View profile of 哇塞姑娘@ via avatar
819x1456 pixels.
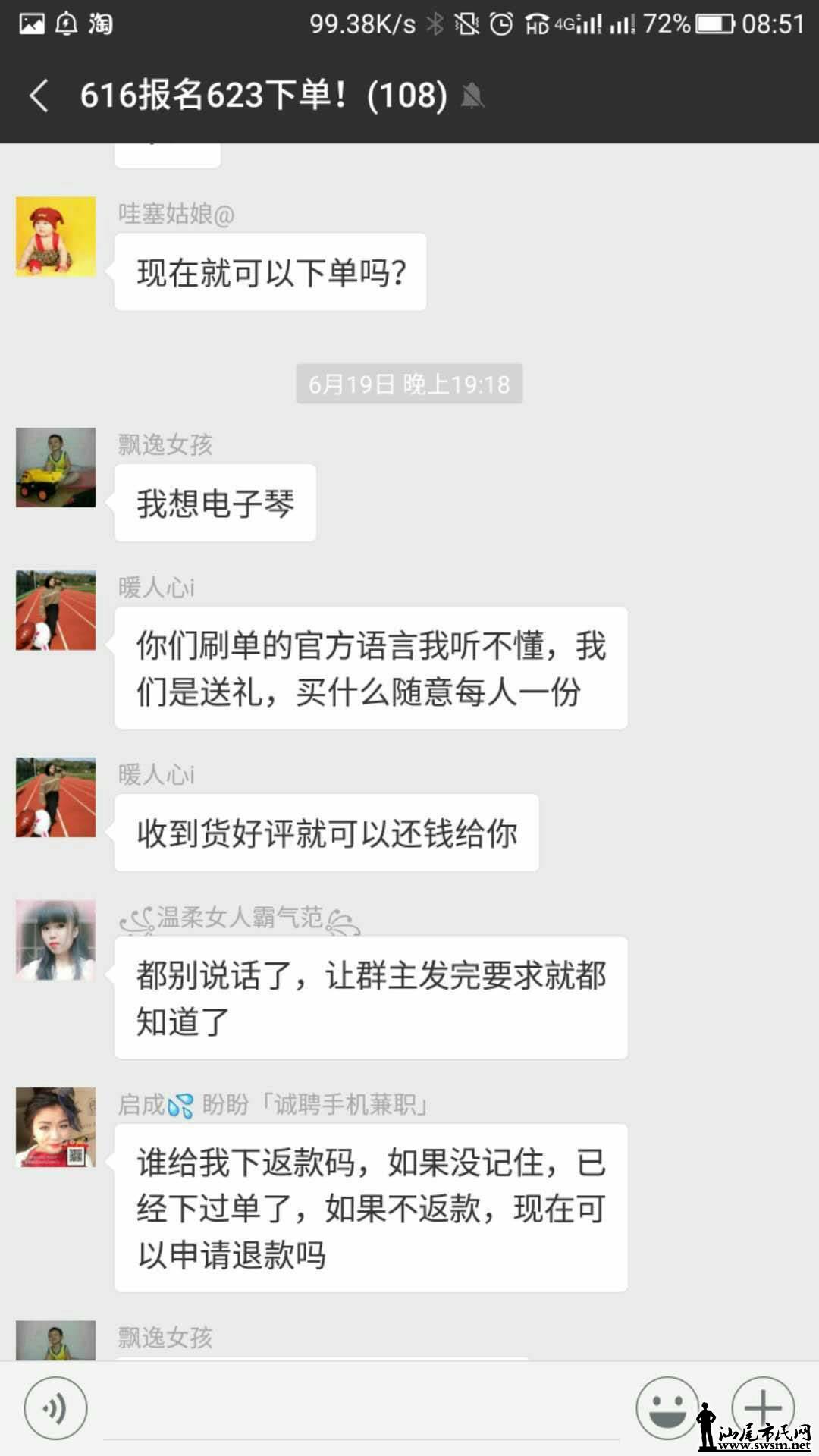(x=56, y=237)
